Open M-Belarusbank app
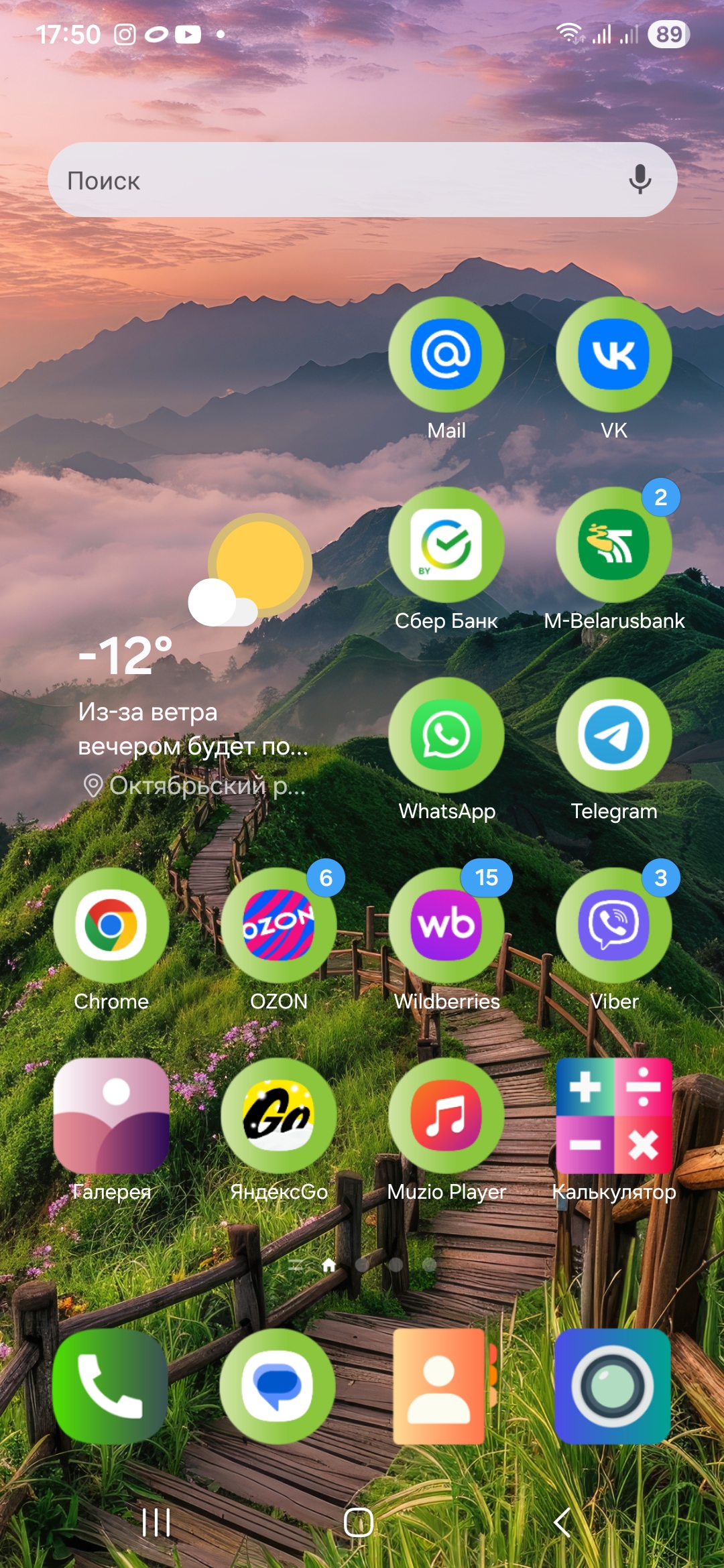This screenshot has height=1568, width=724. click(x=614, y=545)
